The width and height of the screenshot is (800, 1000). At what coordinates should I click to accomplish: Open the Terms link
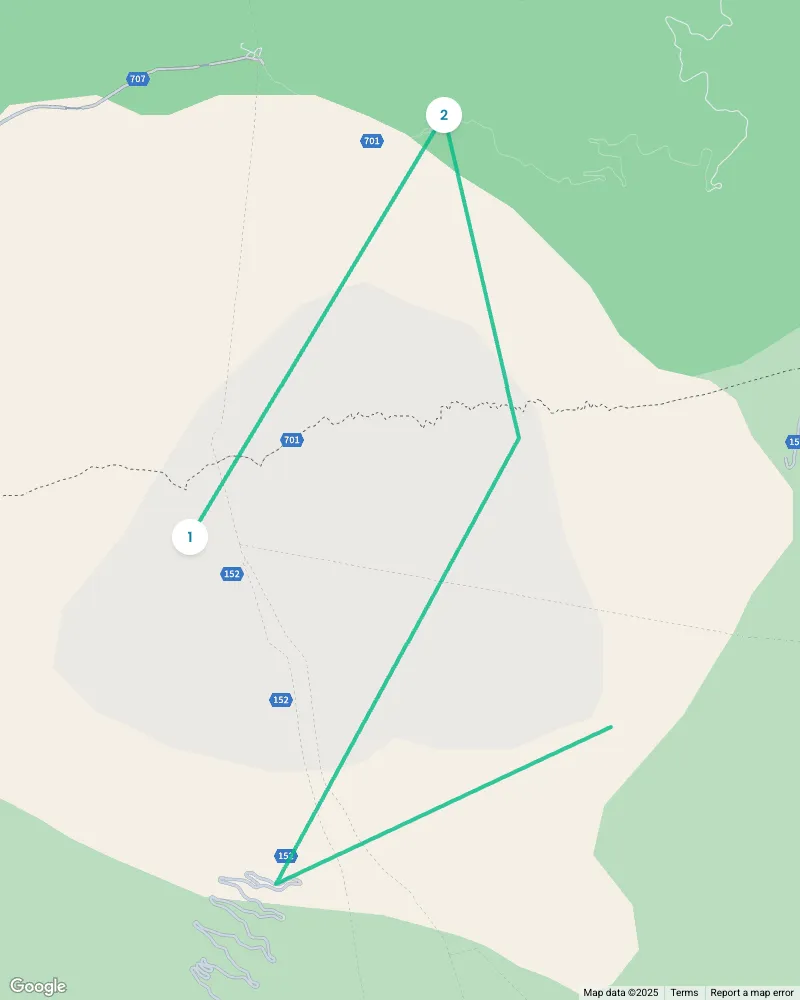[684, 992]
